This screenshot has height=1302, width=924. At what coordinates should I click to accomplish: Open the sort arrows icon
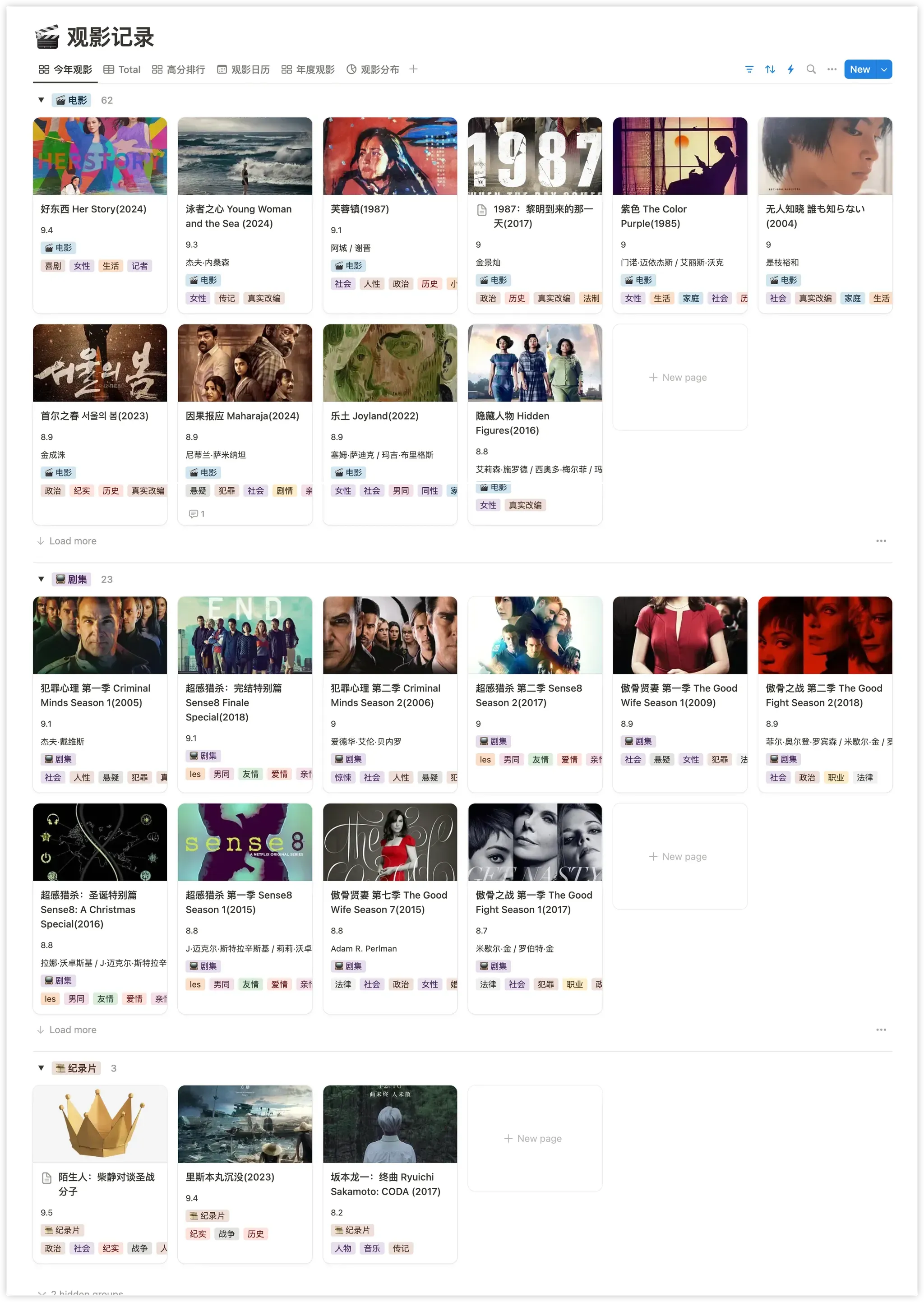pyautogui.click(x=770, y=69)
